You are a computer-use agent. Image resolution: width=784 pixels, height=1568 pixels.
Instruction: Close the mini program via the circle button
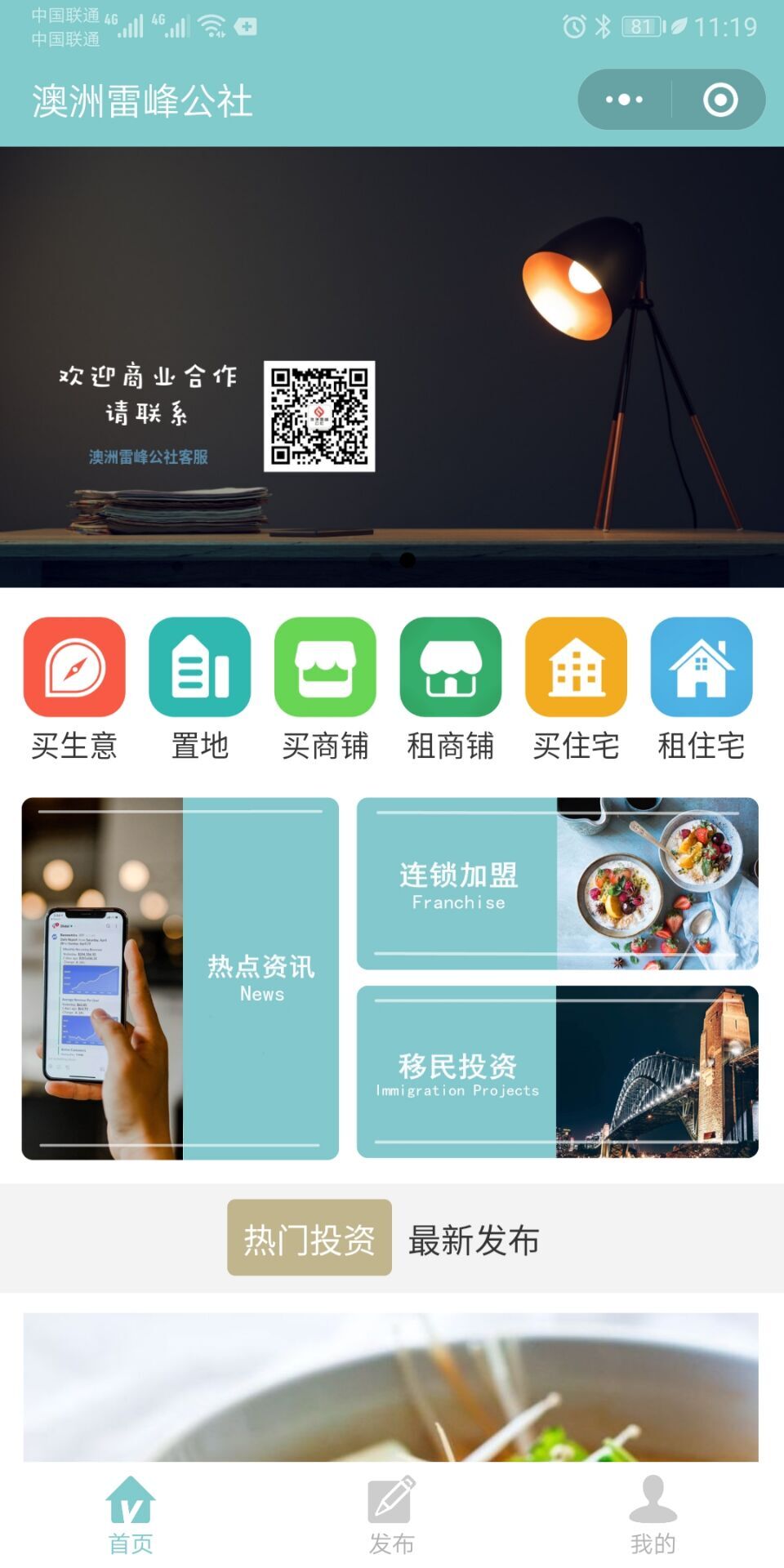(x=719, y=100)
